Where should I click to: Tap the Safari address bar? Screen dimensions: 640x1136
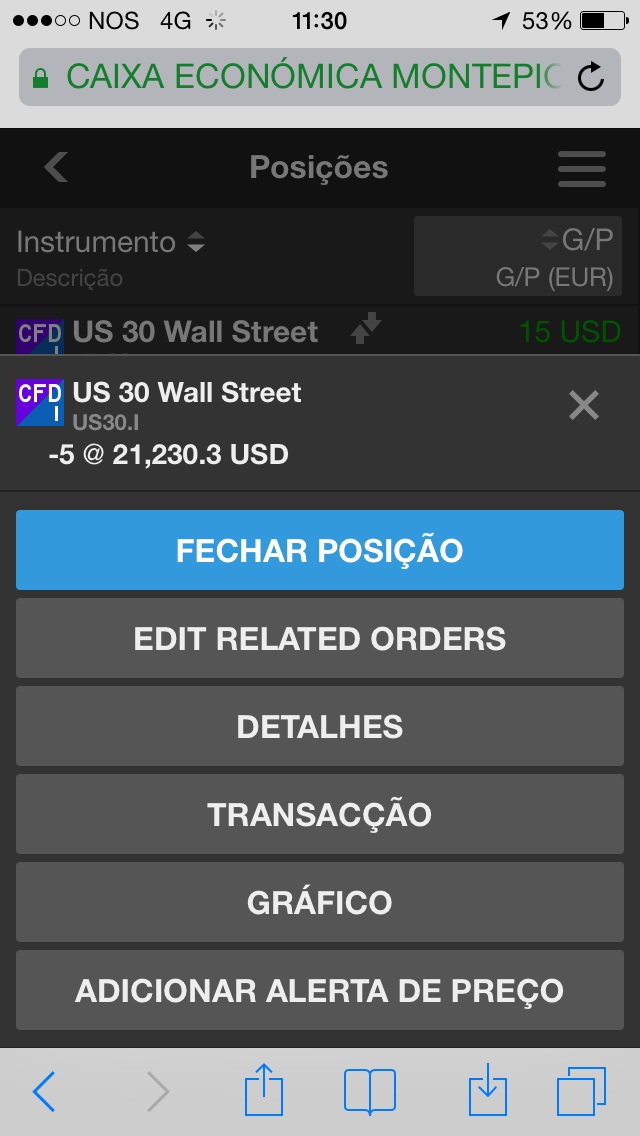coord(300,77)
